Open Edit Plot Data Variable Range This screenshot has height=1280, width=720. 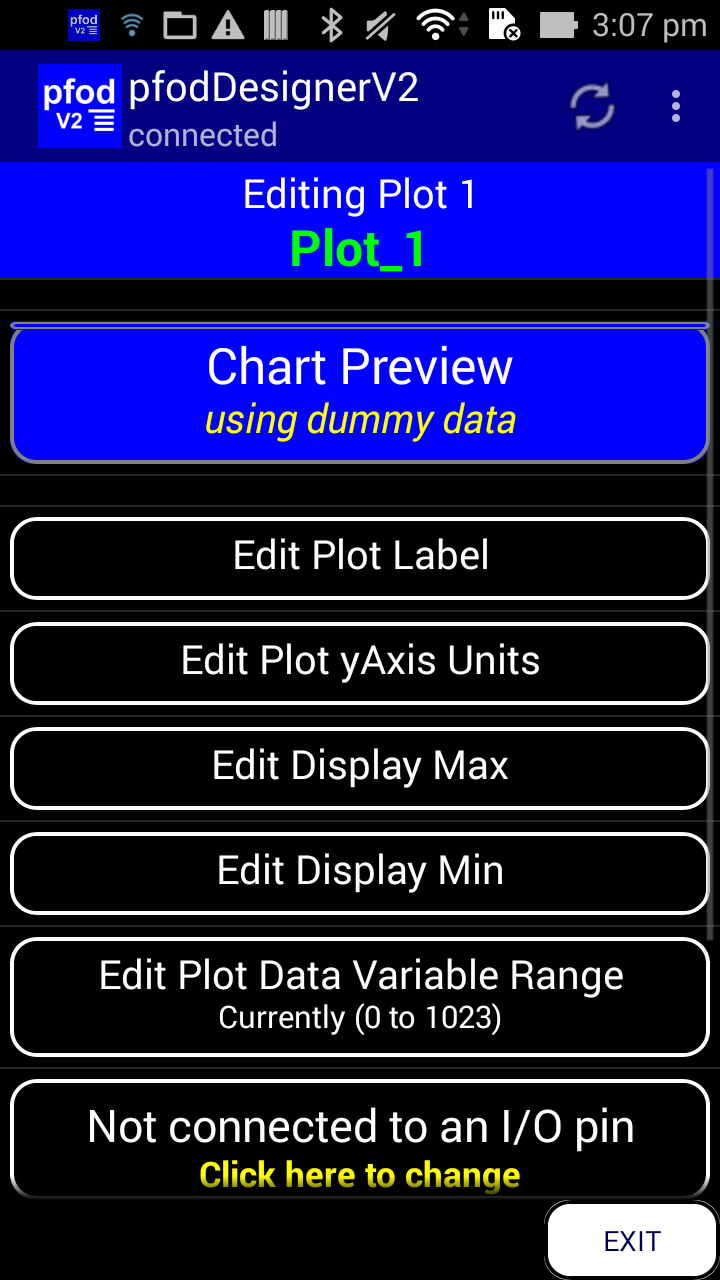(359, 996)
